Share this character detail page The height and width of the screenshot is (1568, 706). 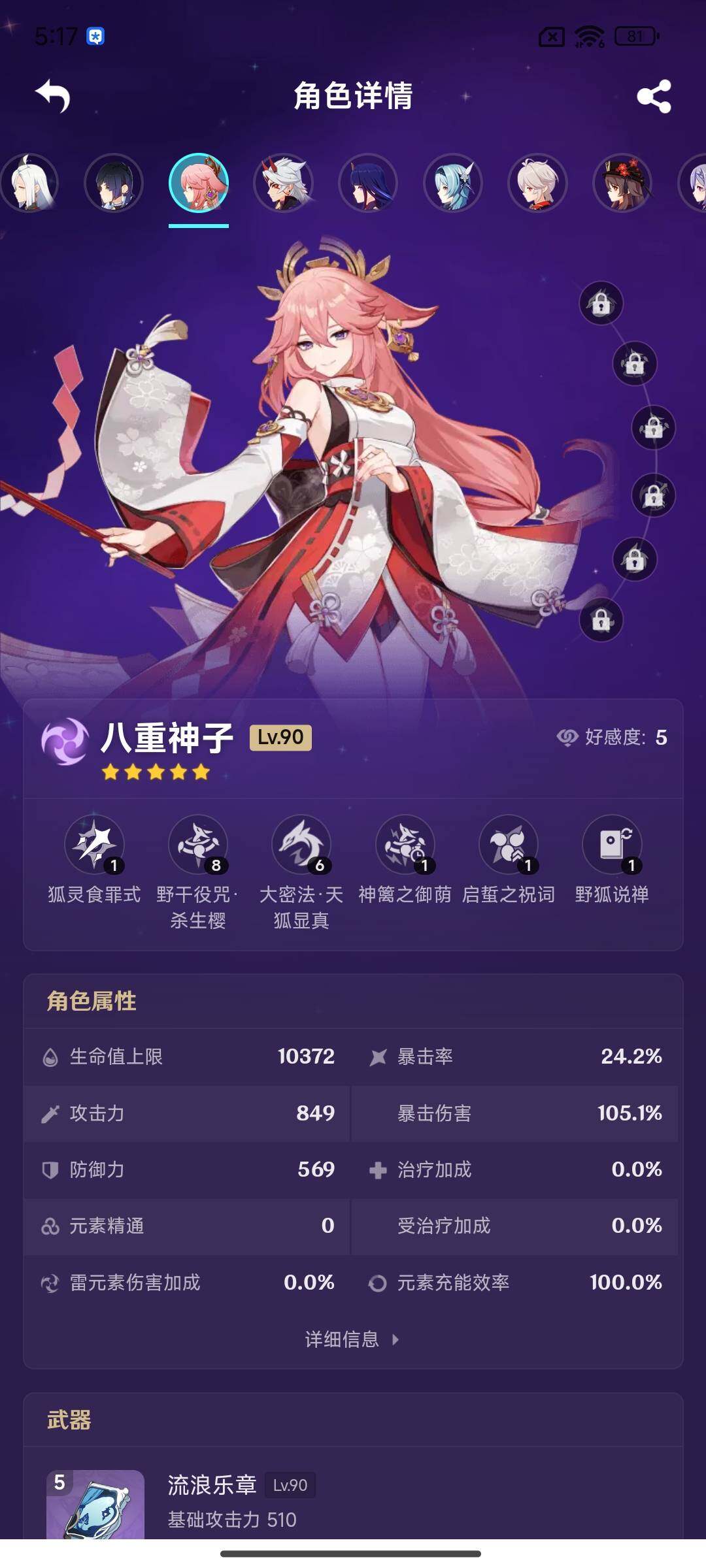(654, 97)
